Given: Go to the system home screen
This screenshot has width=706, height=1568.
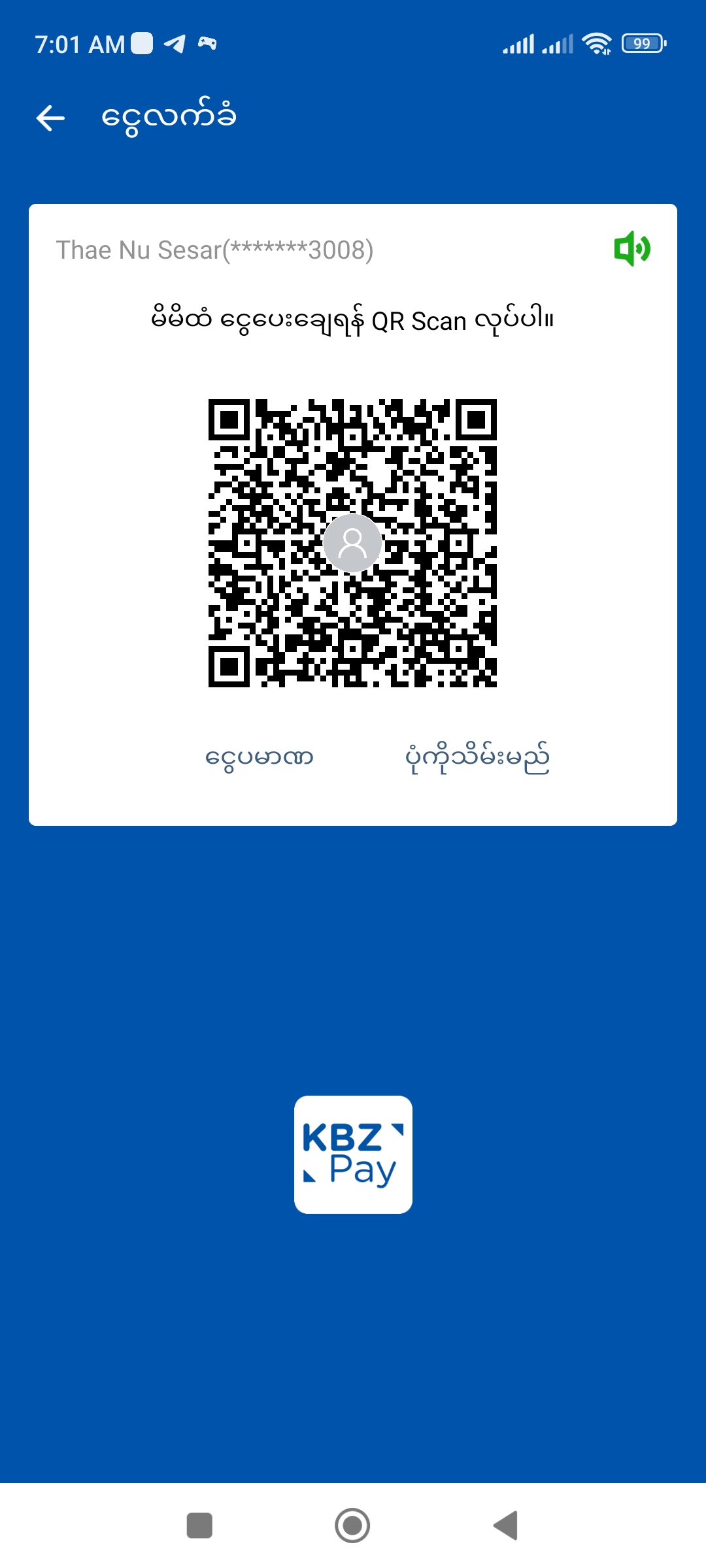Looking at the screenshot, I should click(x=352, y=1526).
